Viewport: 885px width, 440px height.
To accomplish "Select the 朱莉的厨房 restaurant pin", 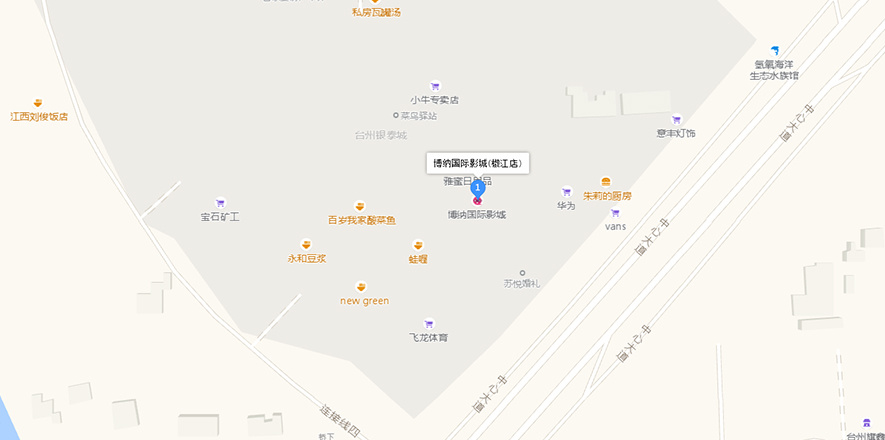I will tap(606, 182).
